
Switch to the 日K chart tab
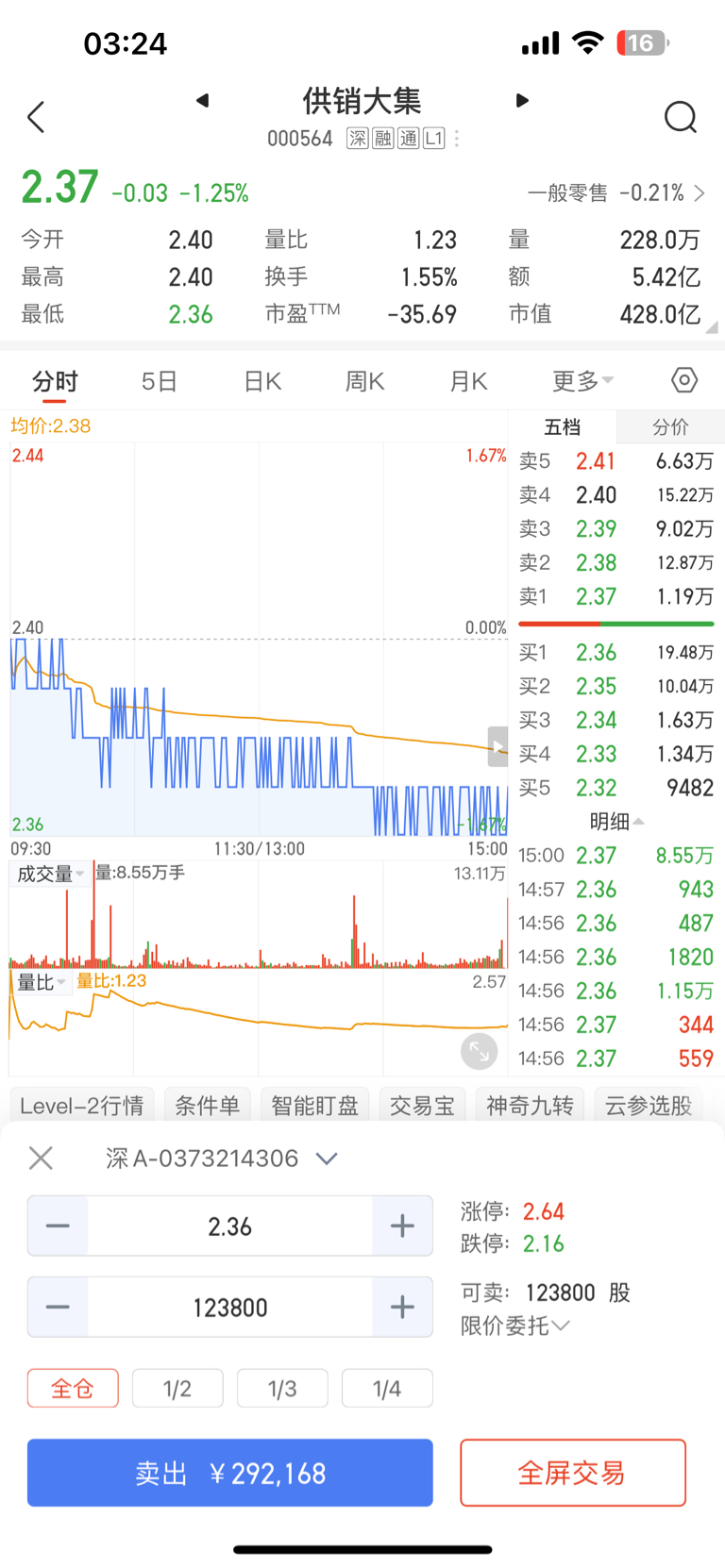[x=262, y=381]
